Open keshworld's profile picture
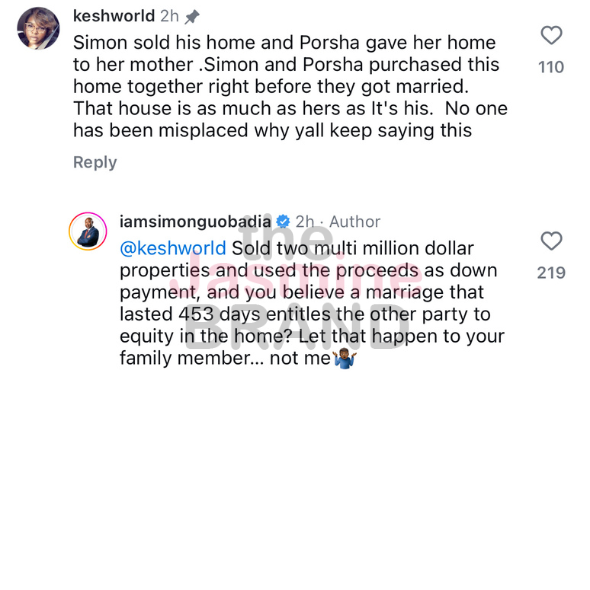Screen dimensions: 590x590 tap(38, 28)
